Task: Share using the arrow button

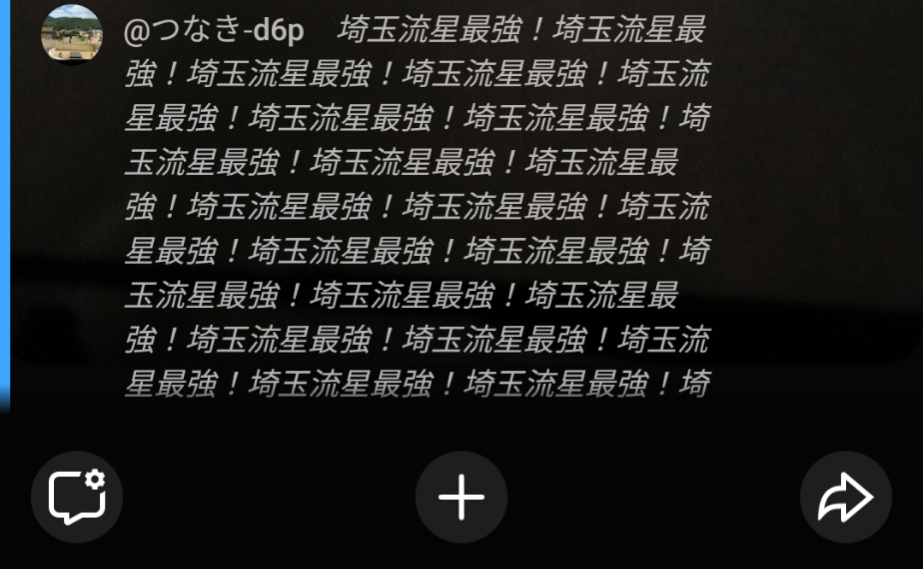Action: point(845,497)
